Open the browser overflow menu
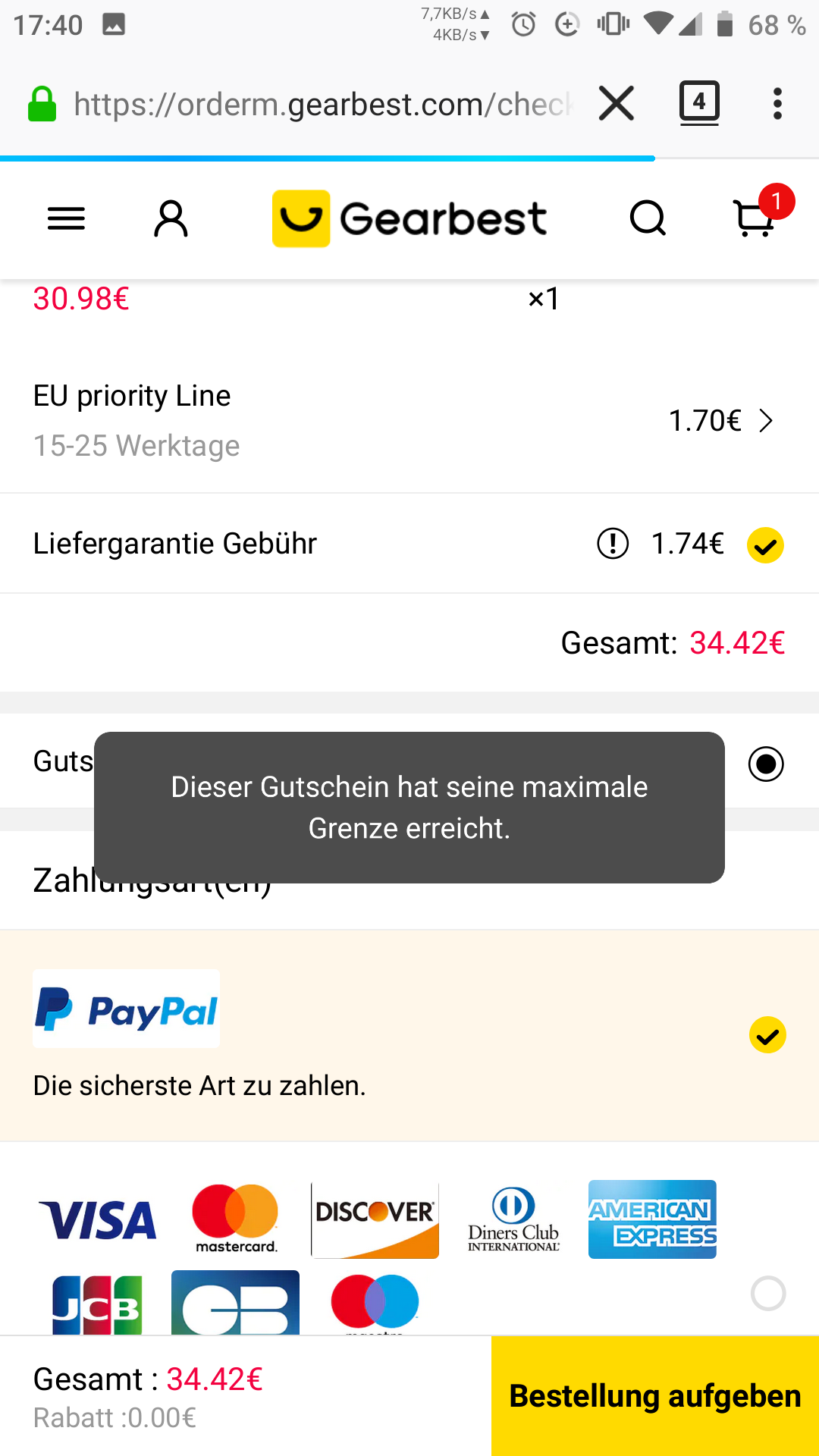Image resolution: width=819 pixels, height=1456 pixels. pyautogui.click(x=777, y=103)
